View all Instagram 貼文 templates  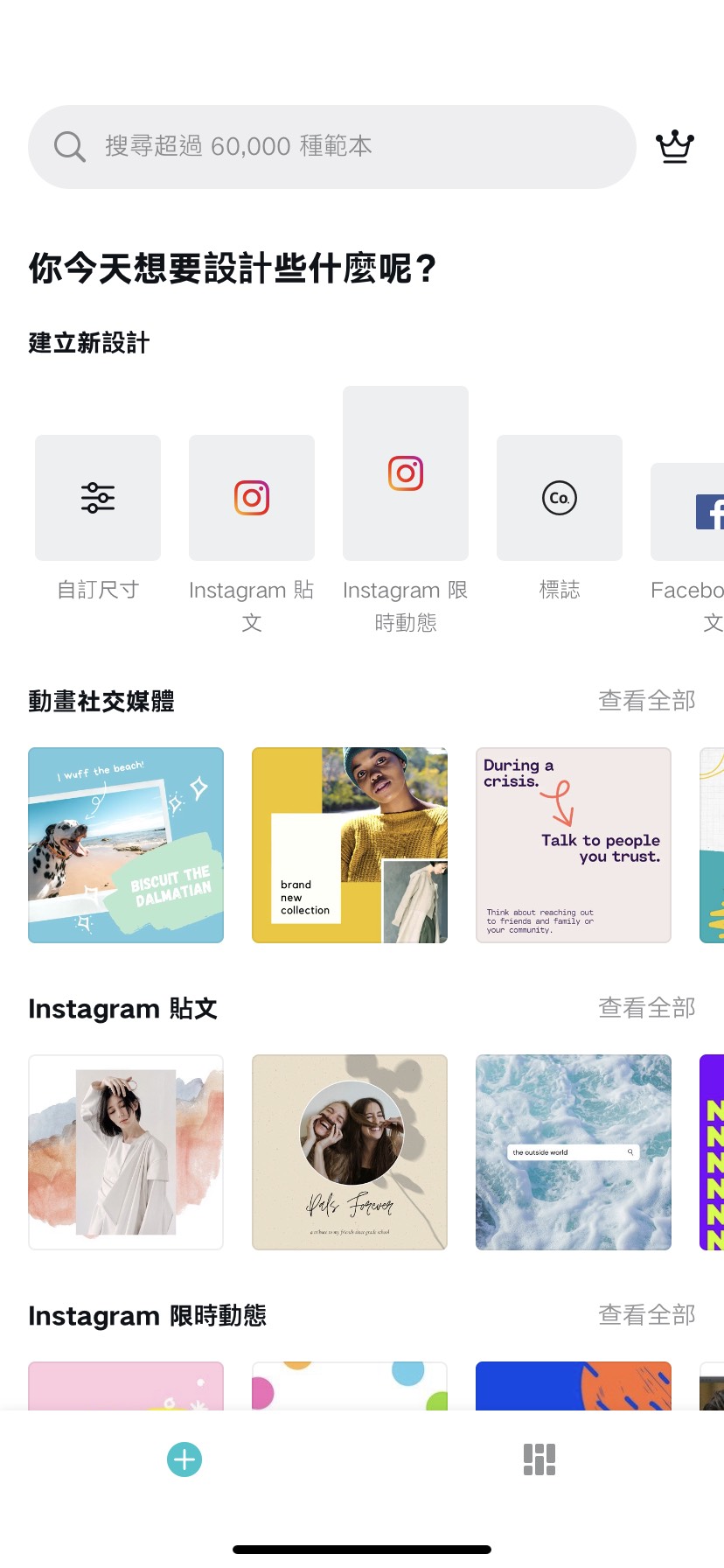(646, 1008)
